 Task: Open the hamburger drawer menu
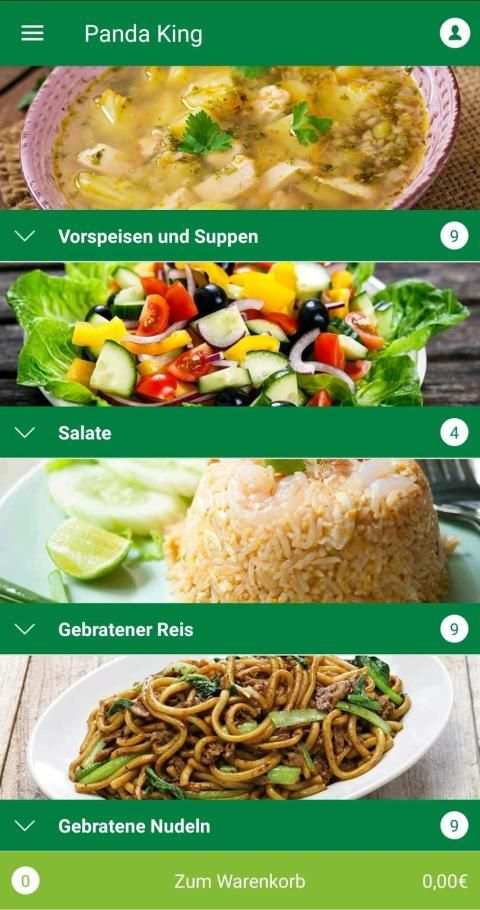[33, 33]
